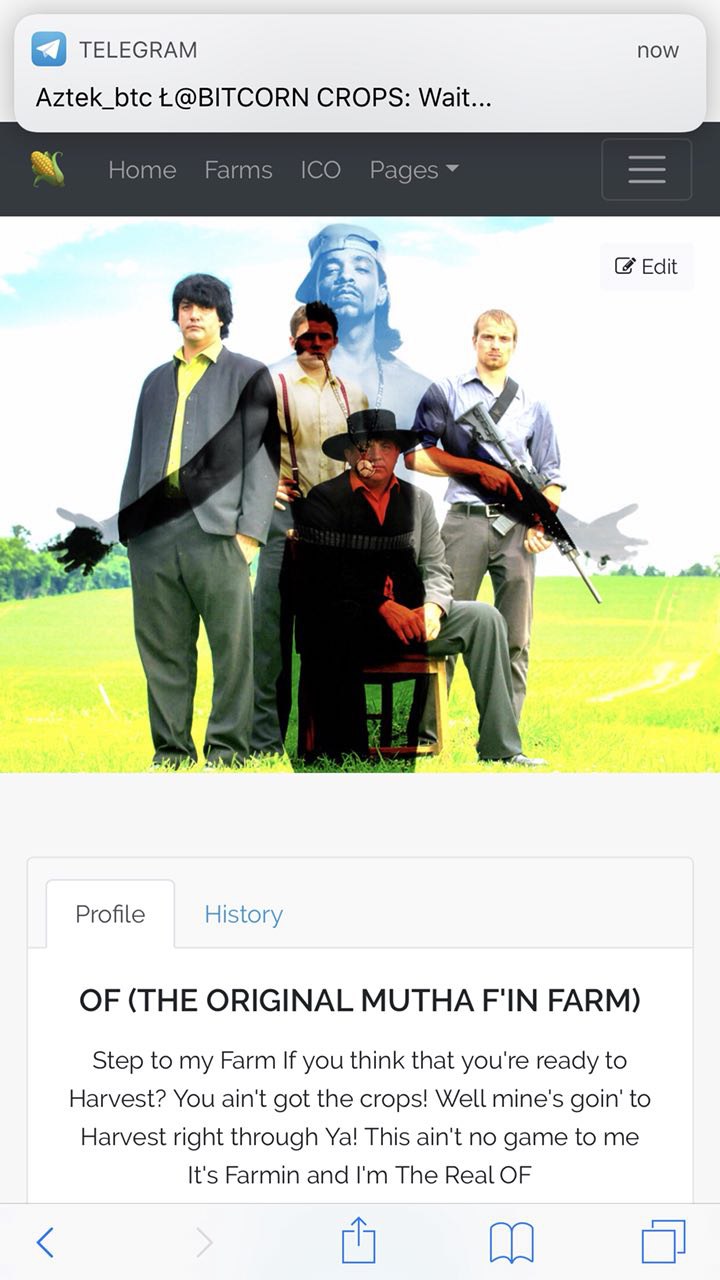The image size is (720, 1280).
Task: Switch to the History tab
Action: click(x=243, y=914)
